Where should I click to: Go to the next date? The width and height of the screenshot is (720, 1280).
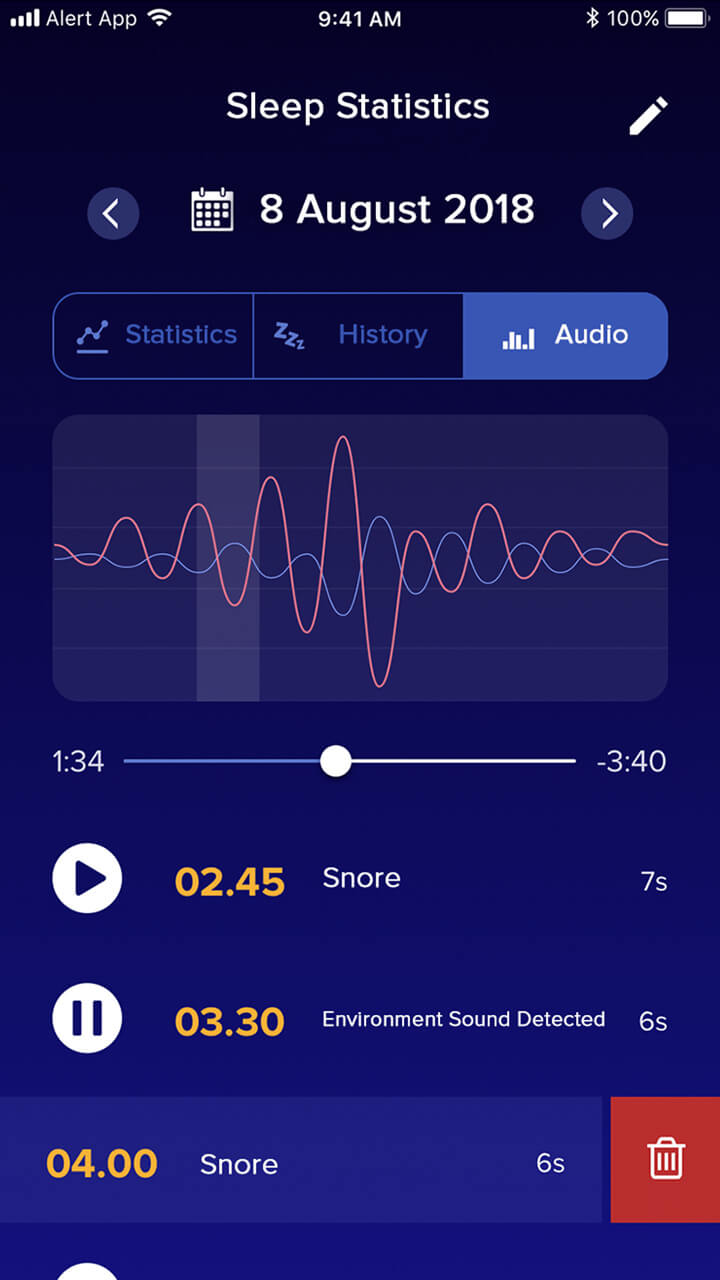[607, 213]
